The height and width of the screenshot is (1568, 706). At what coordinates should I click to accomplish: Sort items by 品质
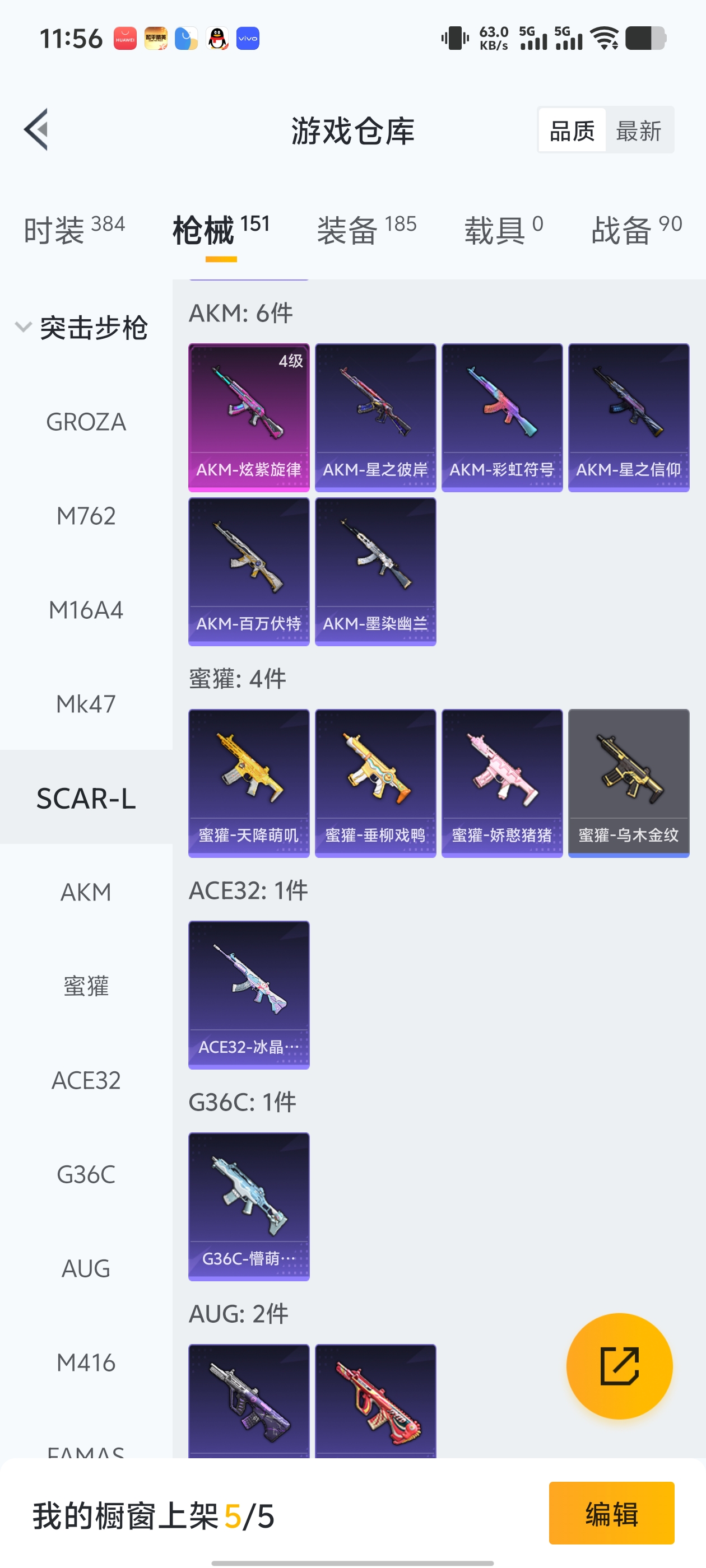tap(572, 131)
